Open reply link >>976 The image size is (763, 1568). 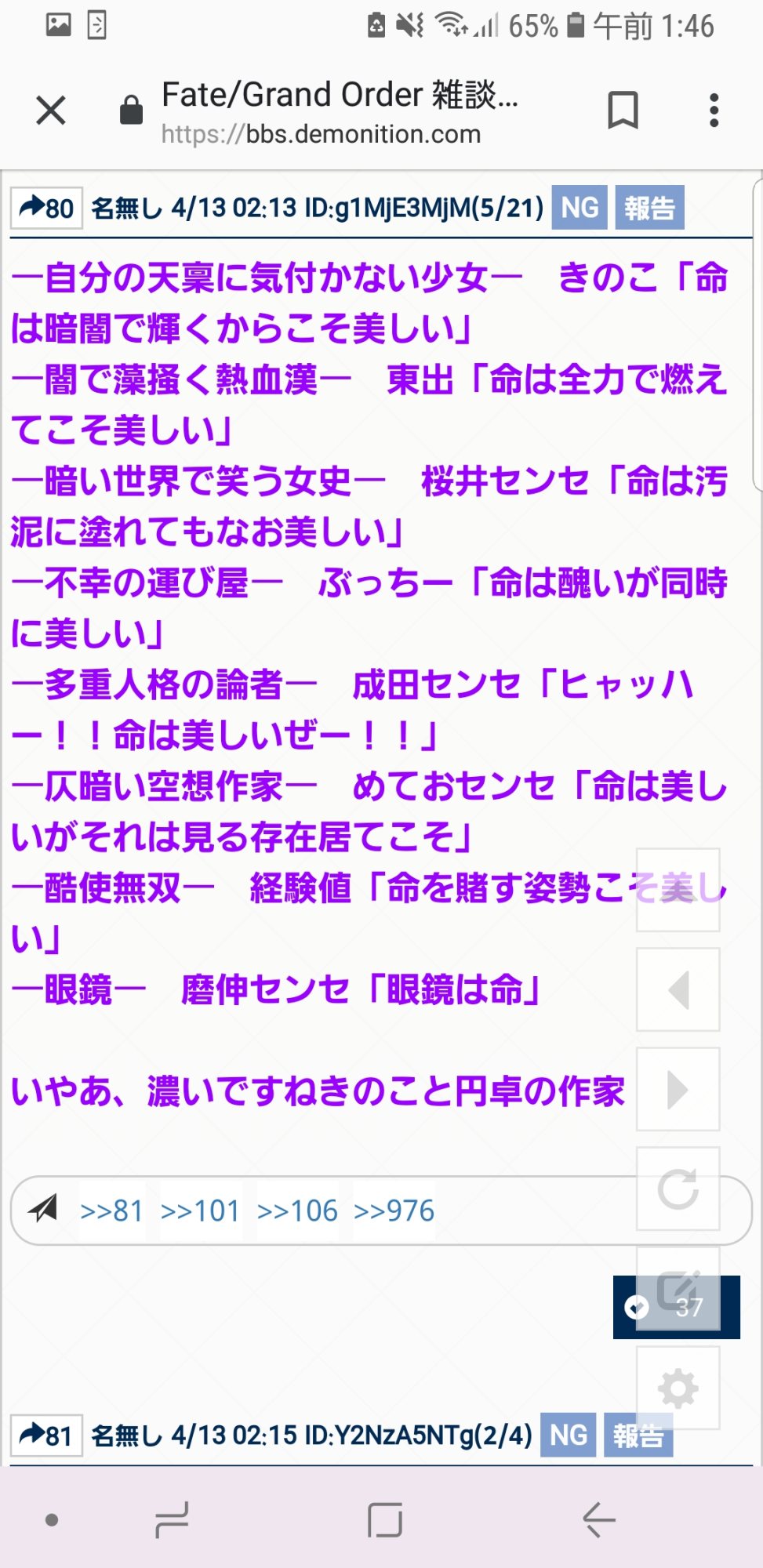coord(394,1211)
